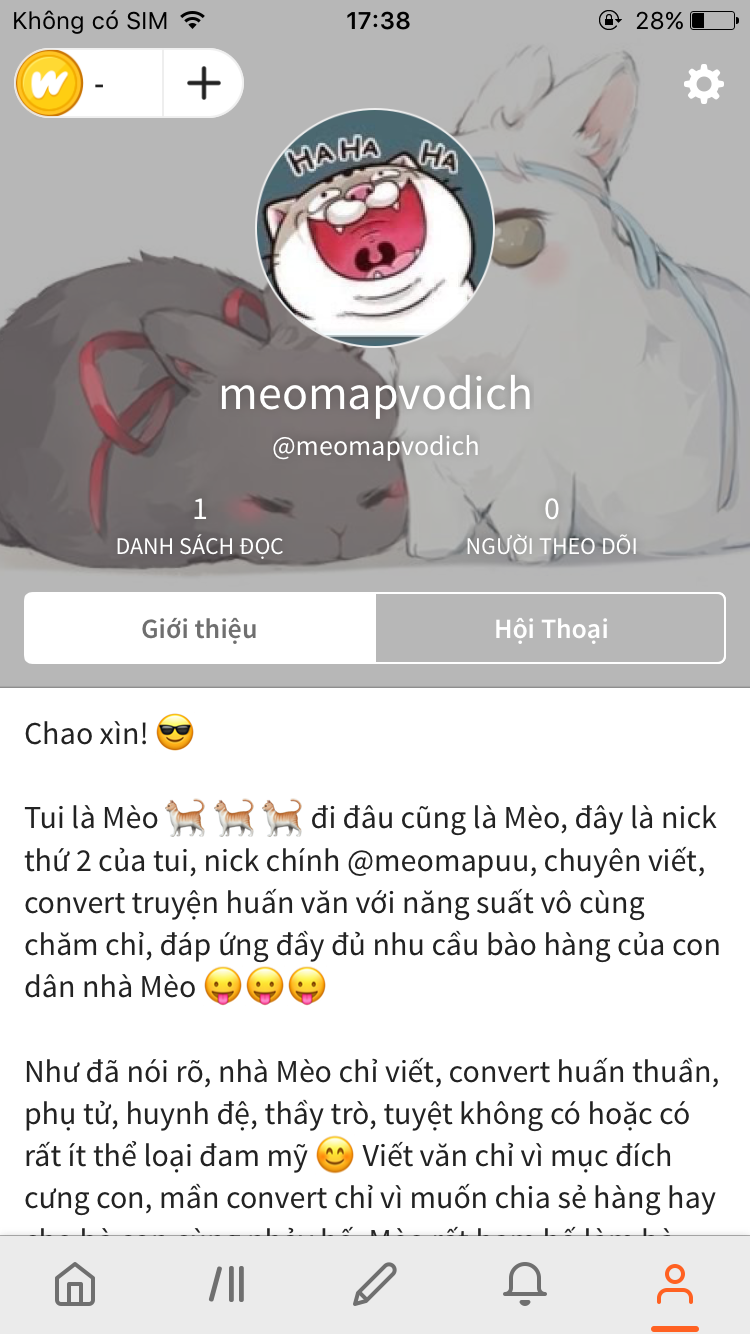Switch to the Hội Thoại tab

[550, 628]
